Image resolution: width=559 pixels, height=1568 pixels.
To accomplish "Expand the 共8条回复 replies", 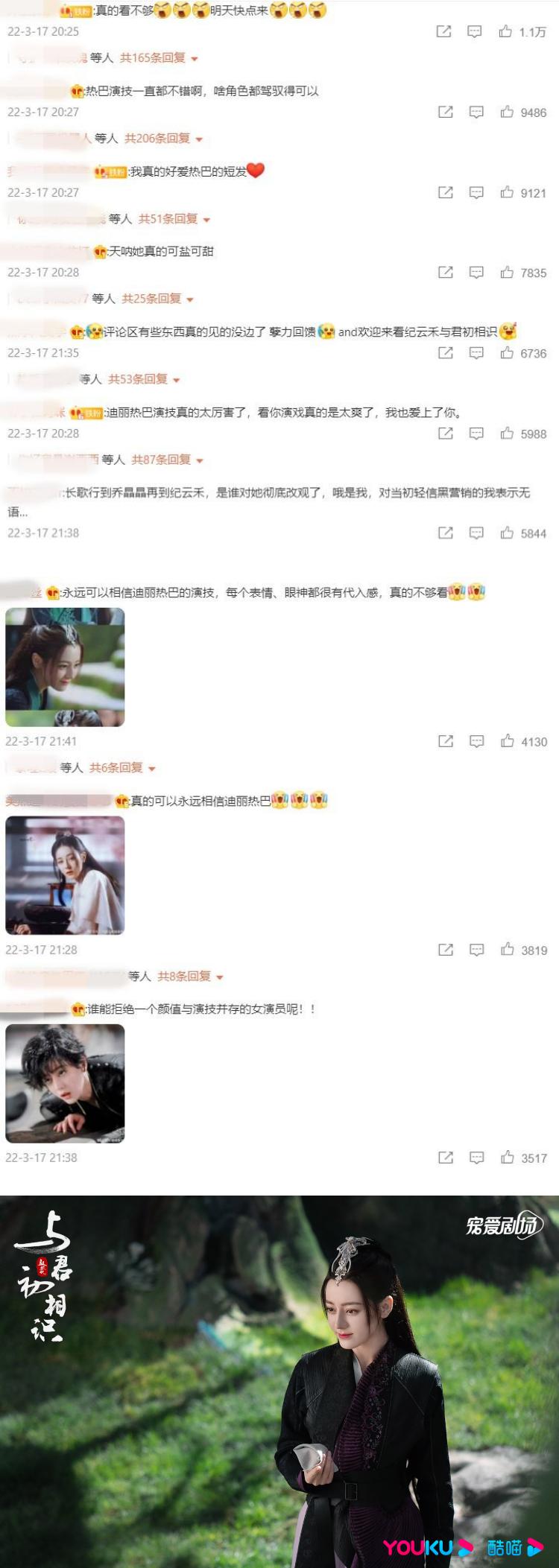I will click(x=190, y=977).
